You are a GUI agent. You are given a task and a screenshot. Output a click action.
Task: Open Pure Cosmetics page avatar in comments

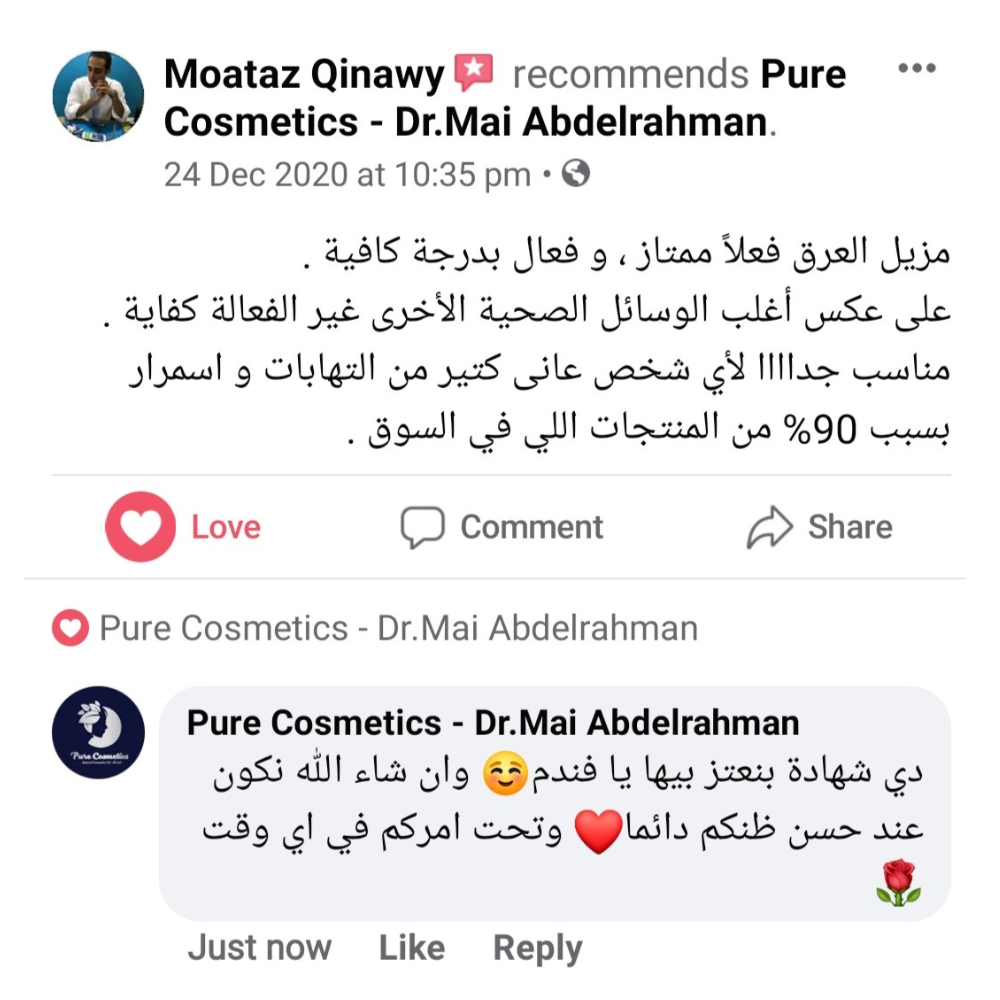[x=98, y=732]
